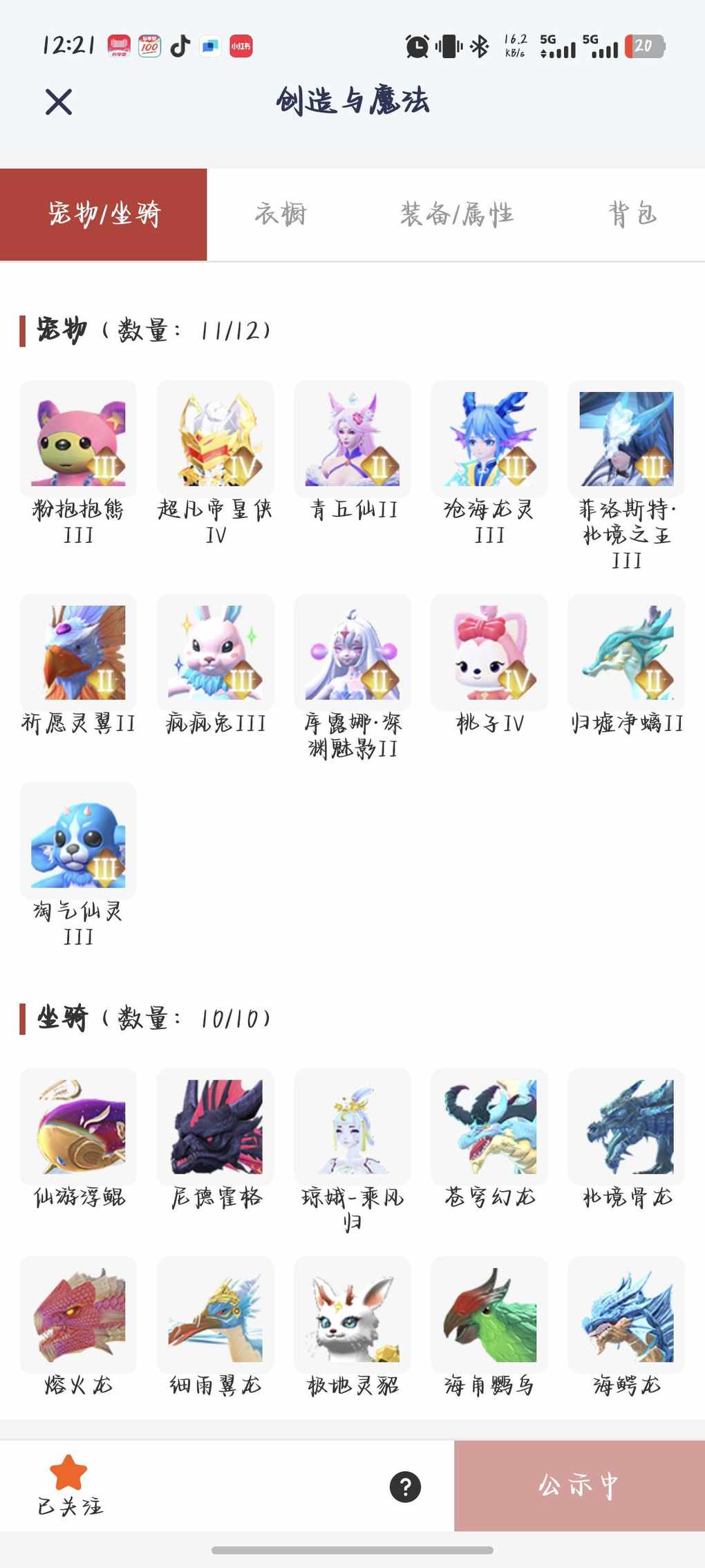Open the 背包 tab
The image size is (705, 1568).
632,214
